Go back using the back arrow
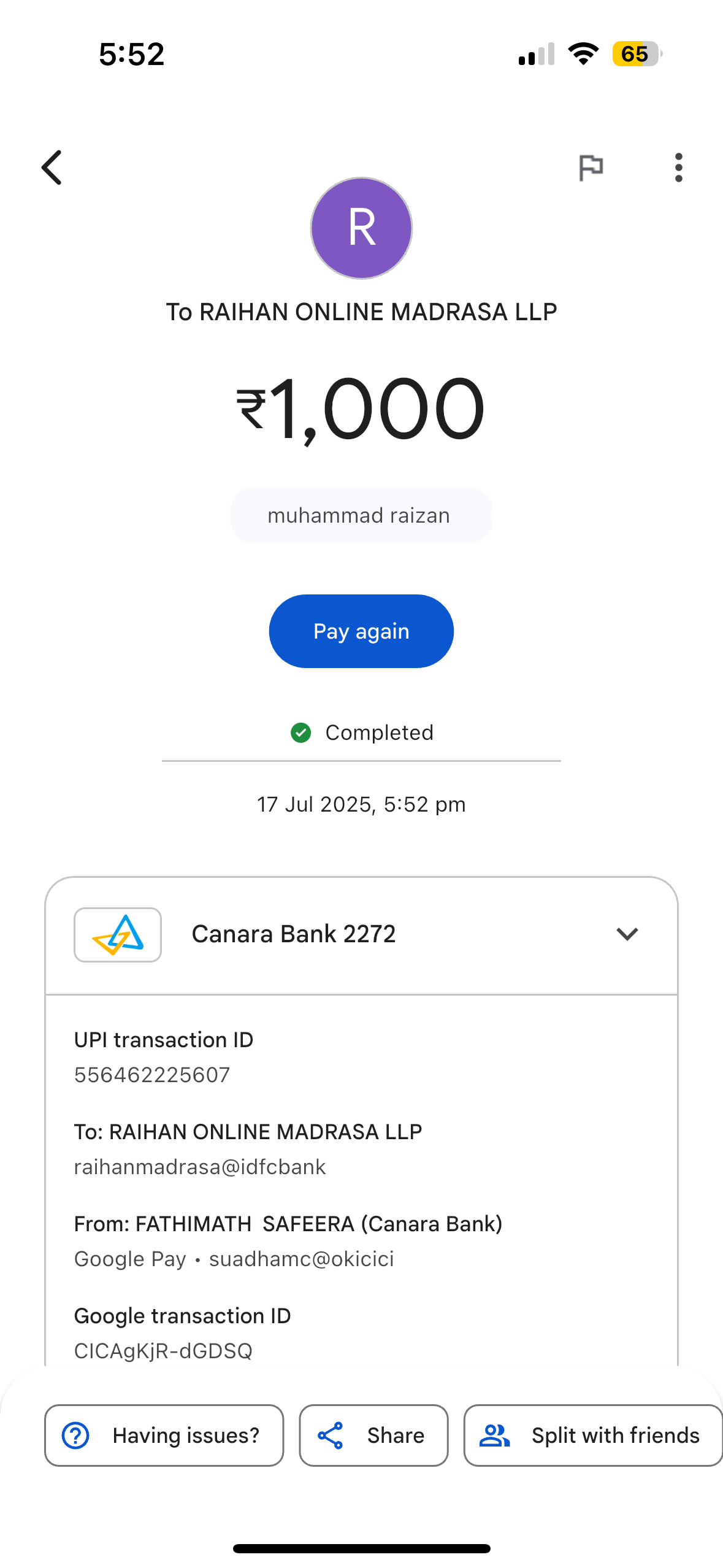The height and width of the screenshot is (1568, 723). click(x=52, y=167)
